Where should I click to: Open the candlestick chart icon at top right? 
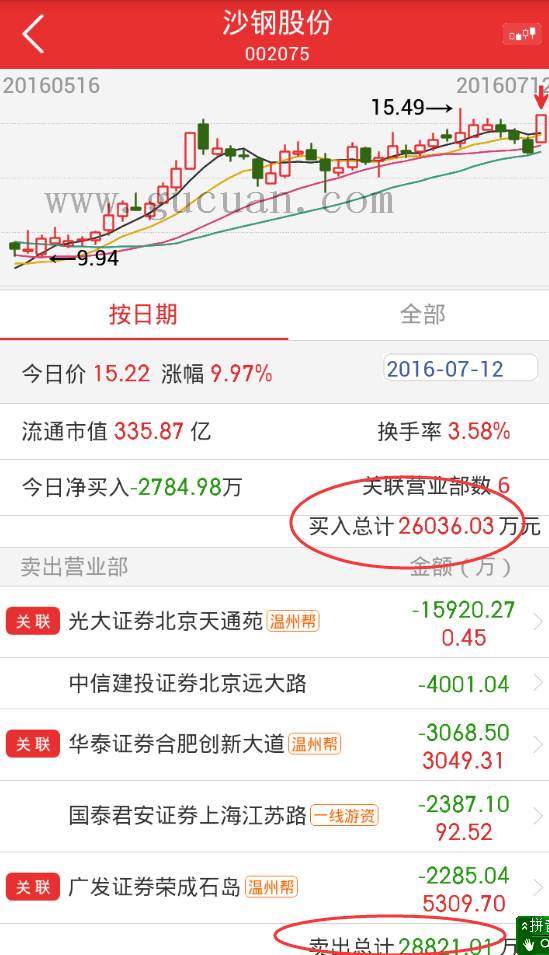(x=522, y=34)
